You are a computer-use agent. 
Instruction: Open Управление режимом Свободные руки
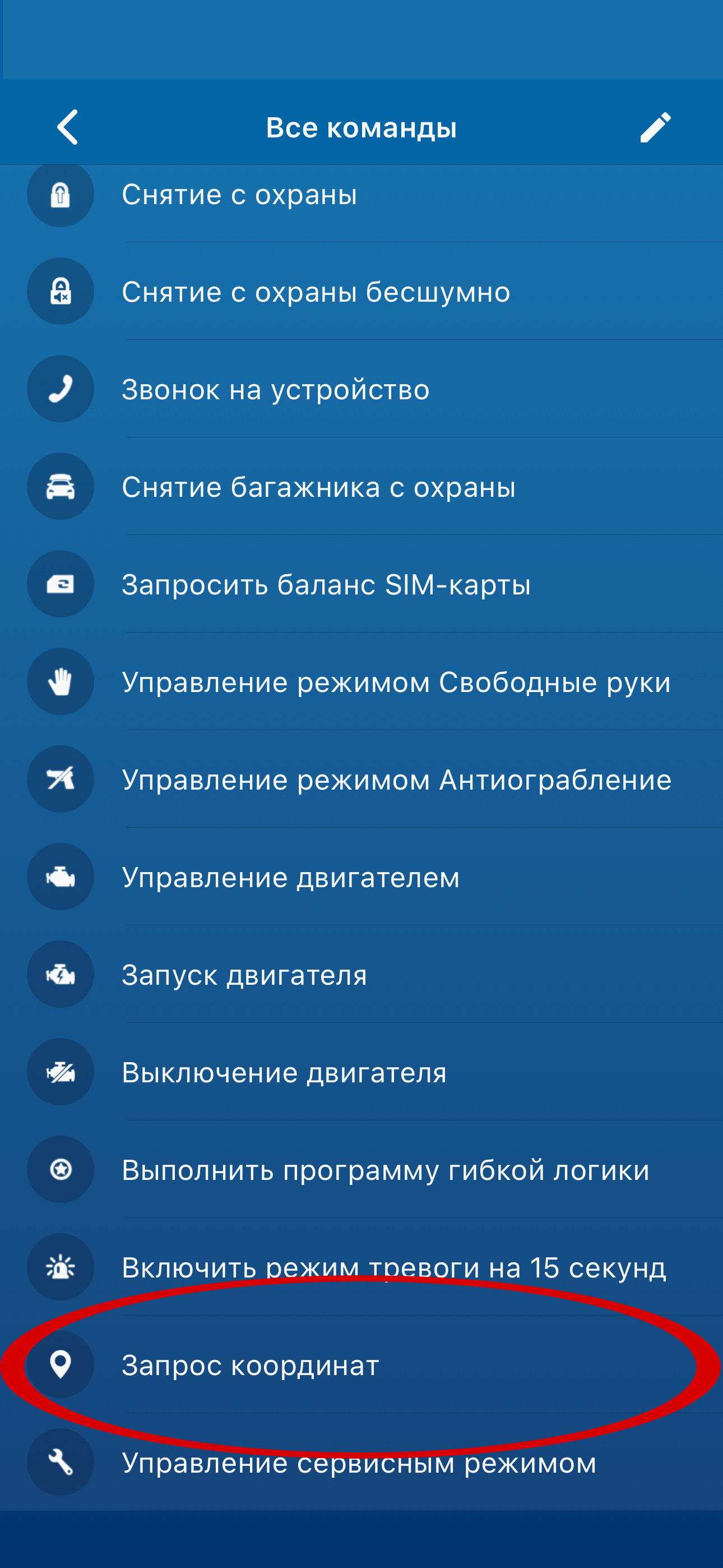(x=396, y=682)
